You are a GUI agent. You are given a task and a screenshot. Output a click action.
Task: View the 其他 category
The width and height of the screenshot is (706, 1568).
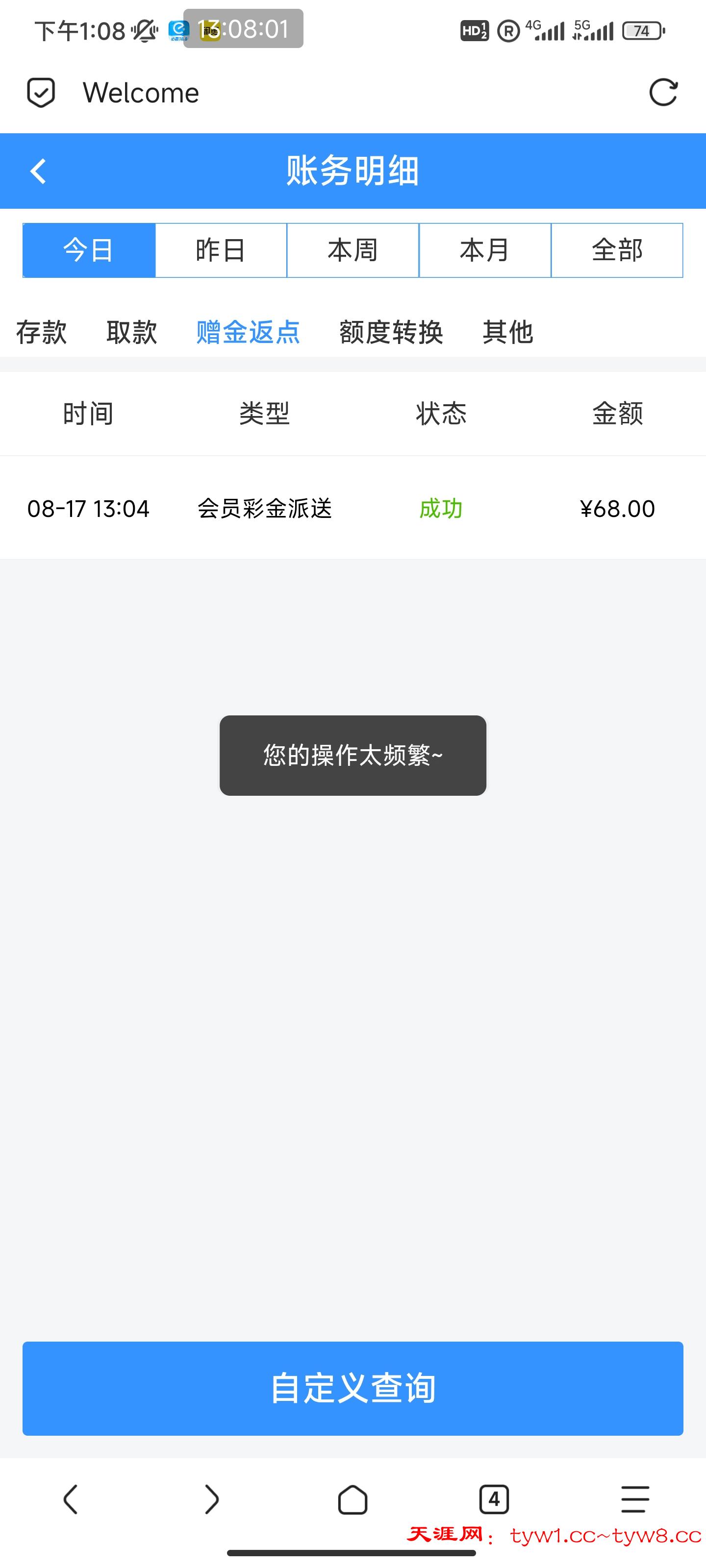coord(508,332)
